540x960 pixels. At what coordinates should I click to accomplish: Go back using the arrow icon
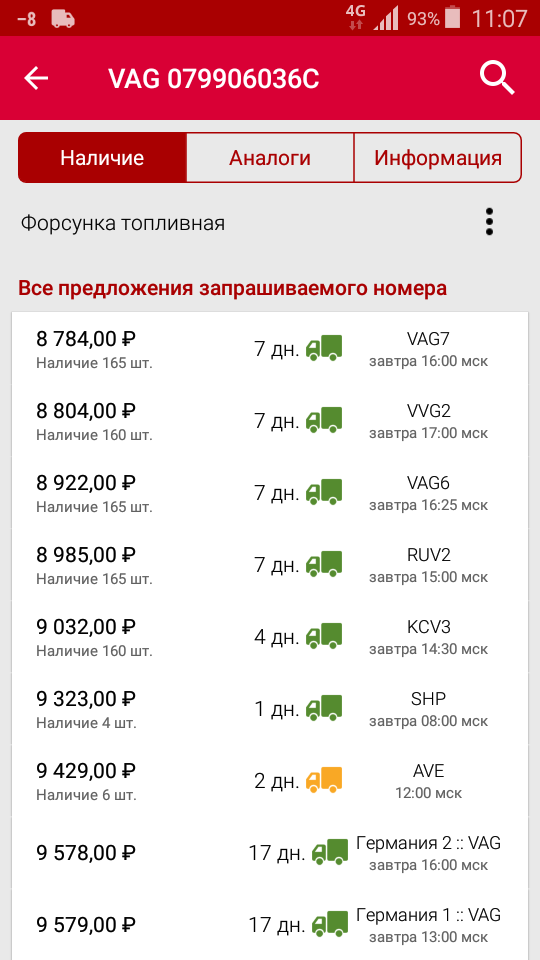point(36,78)
